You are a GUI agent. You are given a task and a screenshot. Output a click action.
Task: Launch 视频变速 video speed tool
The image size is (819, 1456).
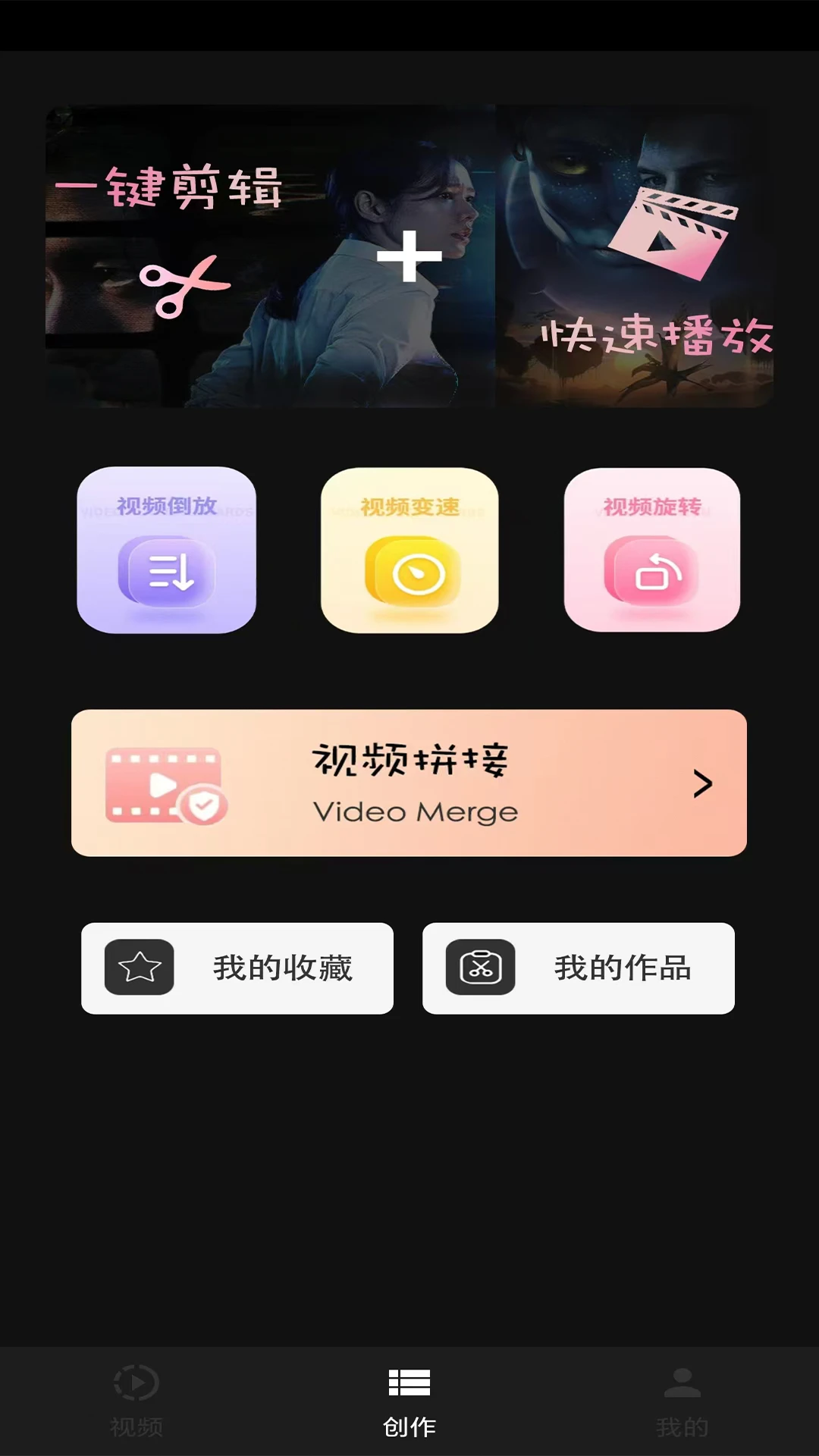click(x=409, y=550)
